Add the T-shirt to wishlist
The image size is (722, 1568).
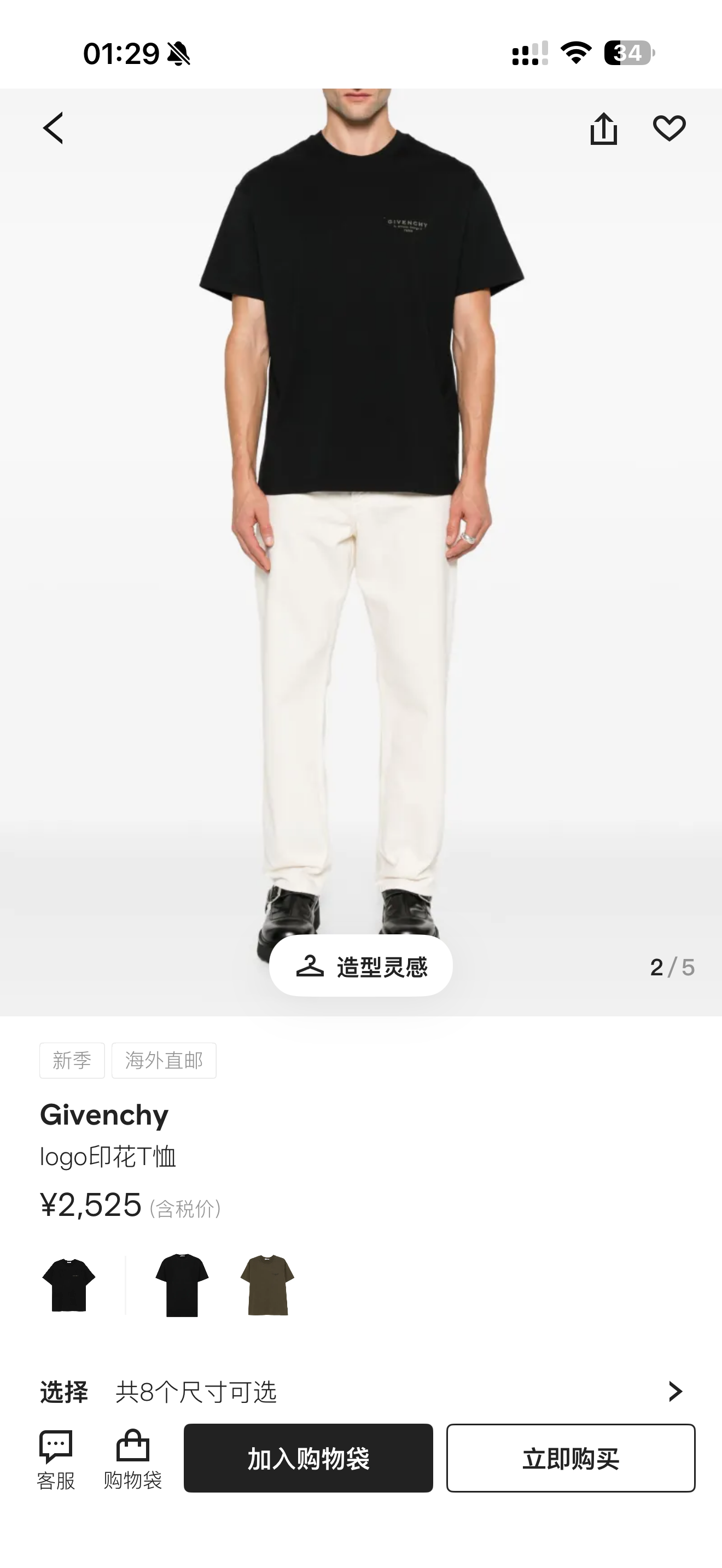tap(669, 128)
